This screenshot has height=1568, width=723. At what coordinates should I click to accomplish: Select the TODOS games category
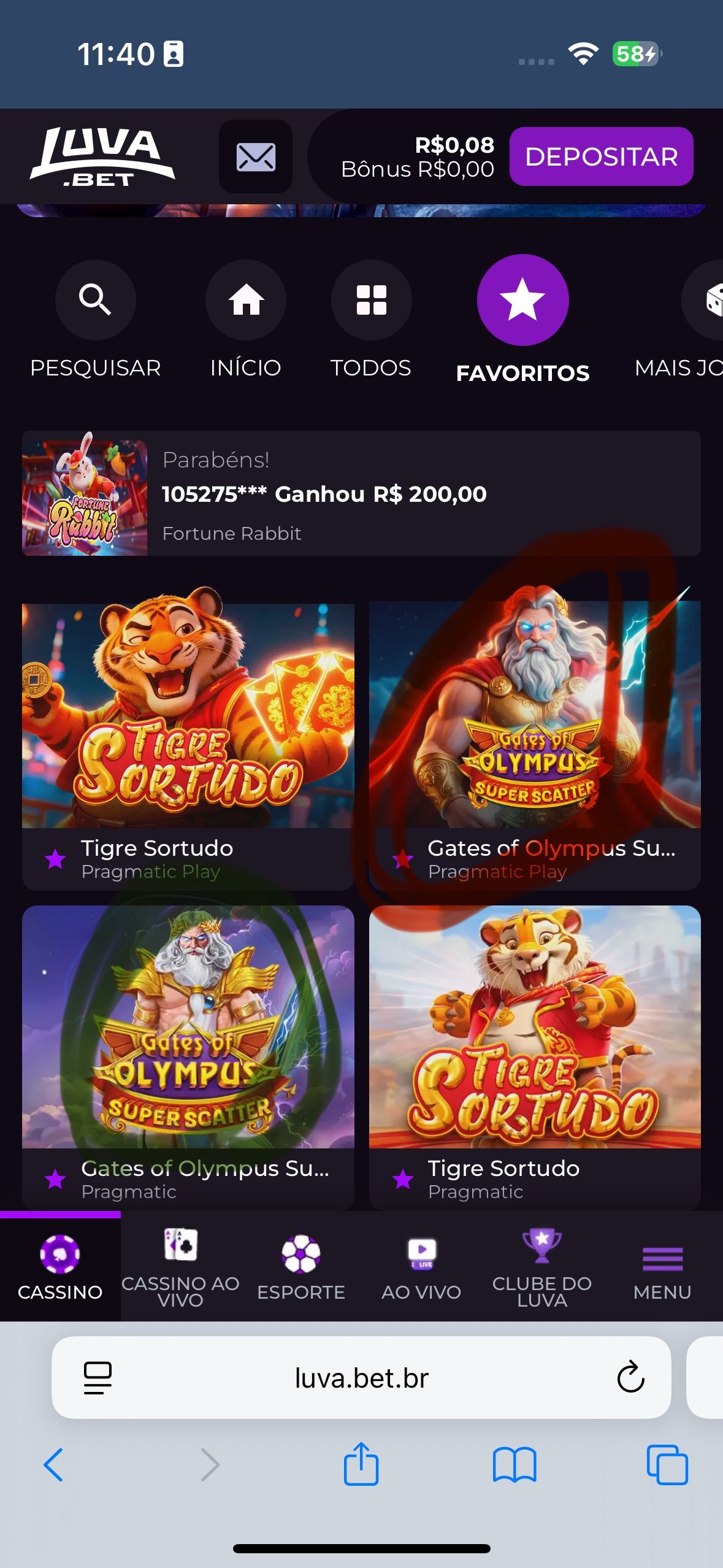[x=371, y=300]
